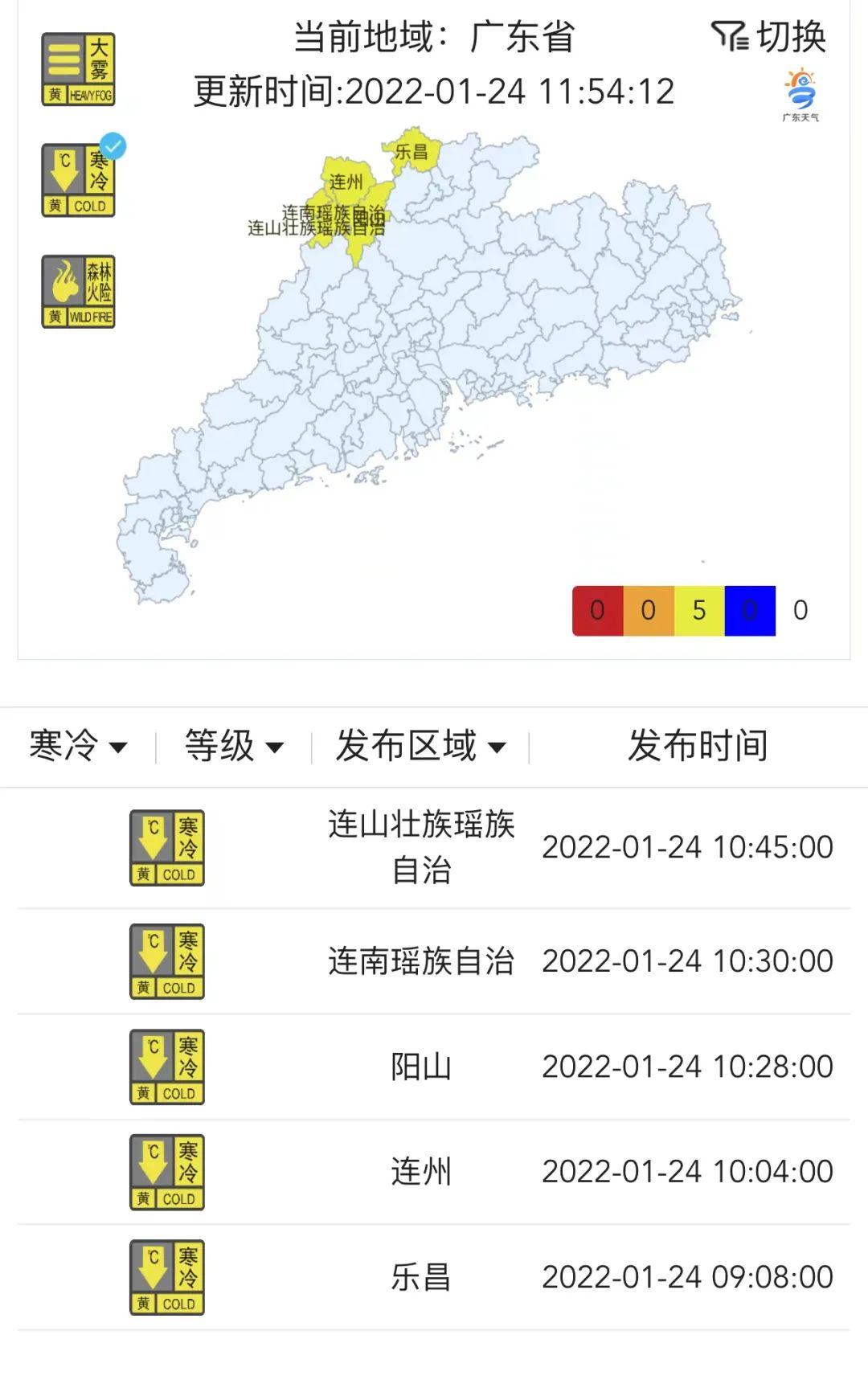Open the 寒冷 warning type dropdown
Image resolution: width=868 pixels, height=1380 pixels.
78,746
